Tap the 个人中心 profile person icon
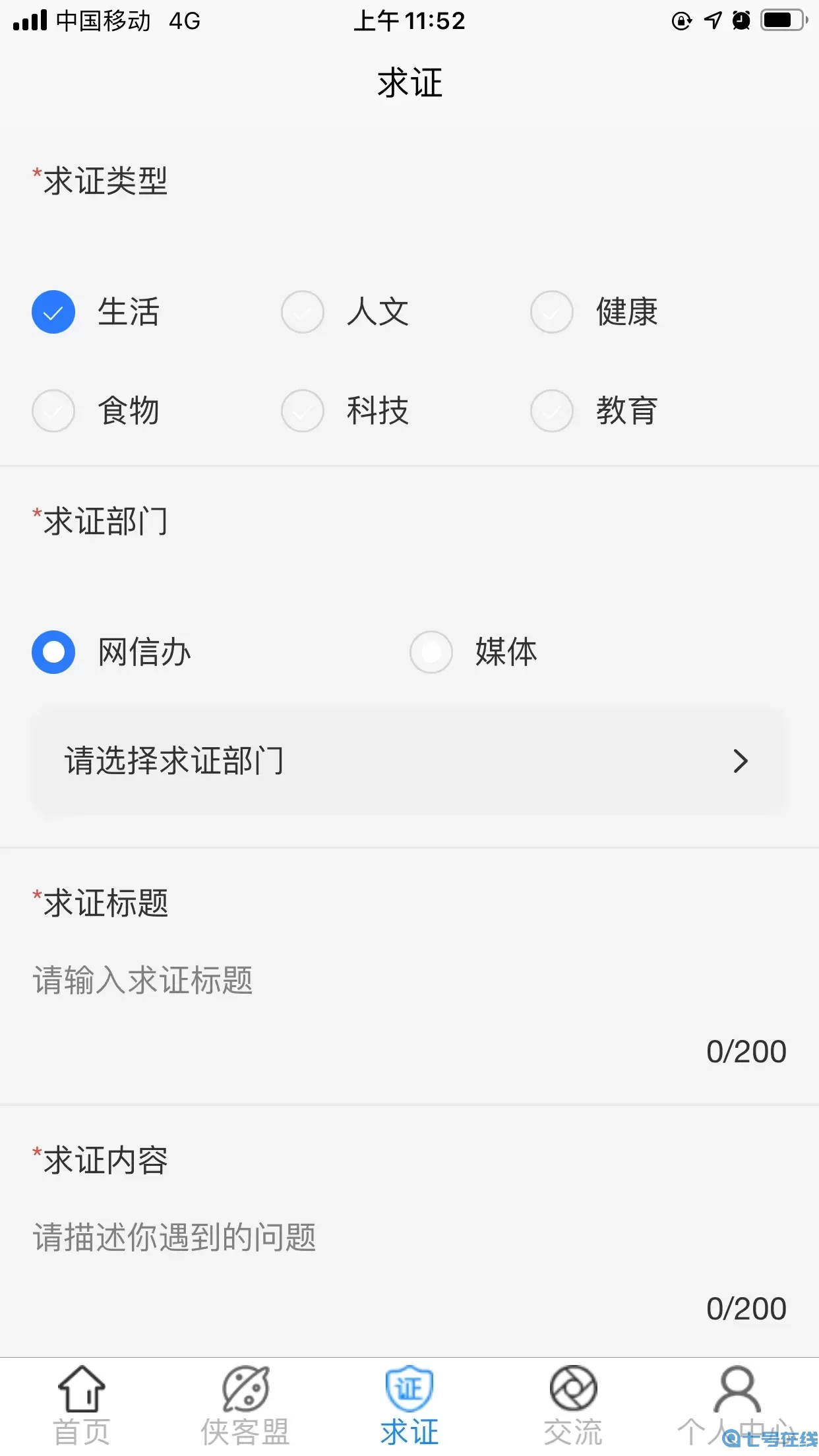819x1456 pixels. pos(737,1387)
